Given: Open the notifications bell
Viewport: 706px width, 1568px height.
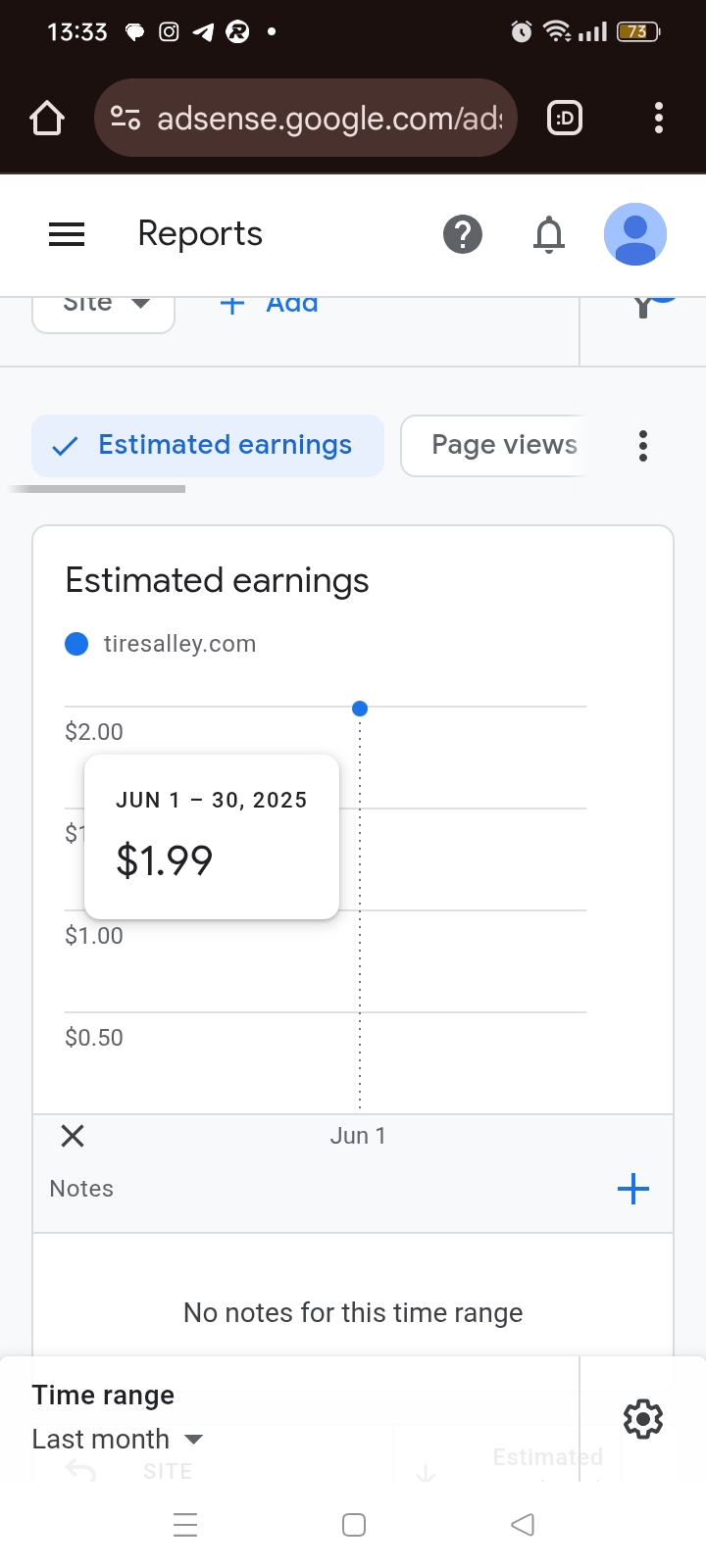Looking at the screenshot, I should click(549, 234).
